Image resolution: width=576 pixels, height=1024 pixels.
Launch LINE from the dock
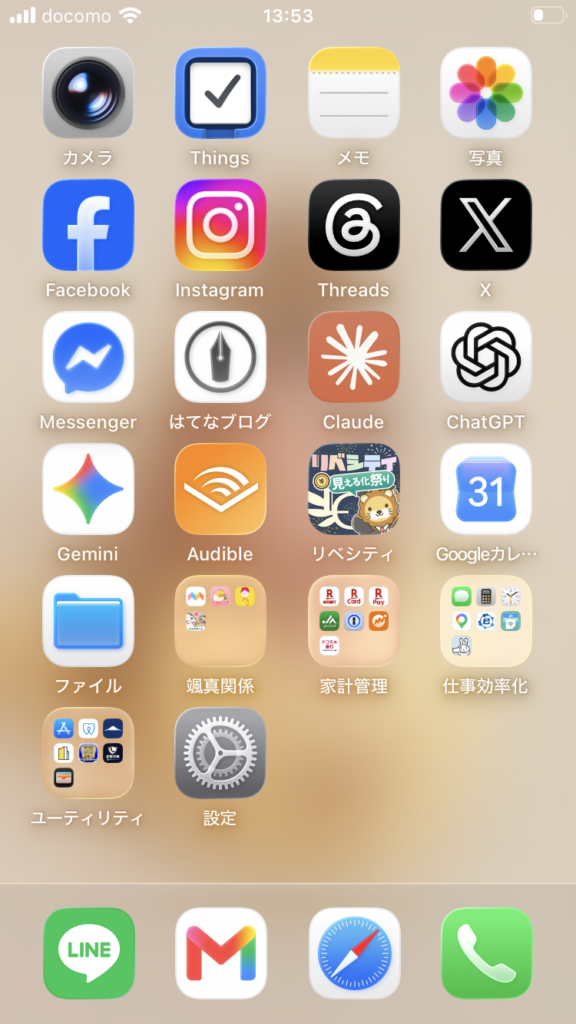click(x=89, y=953)
